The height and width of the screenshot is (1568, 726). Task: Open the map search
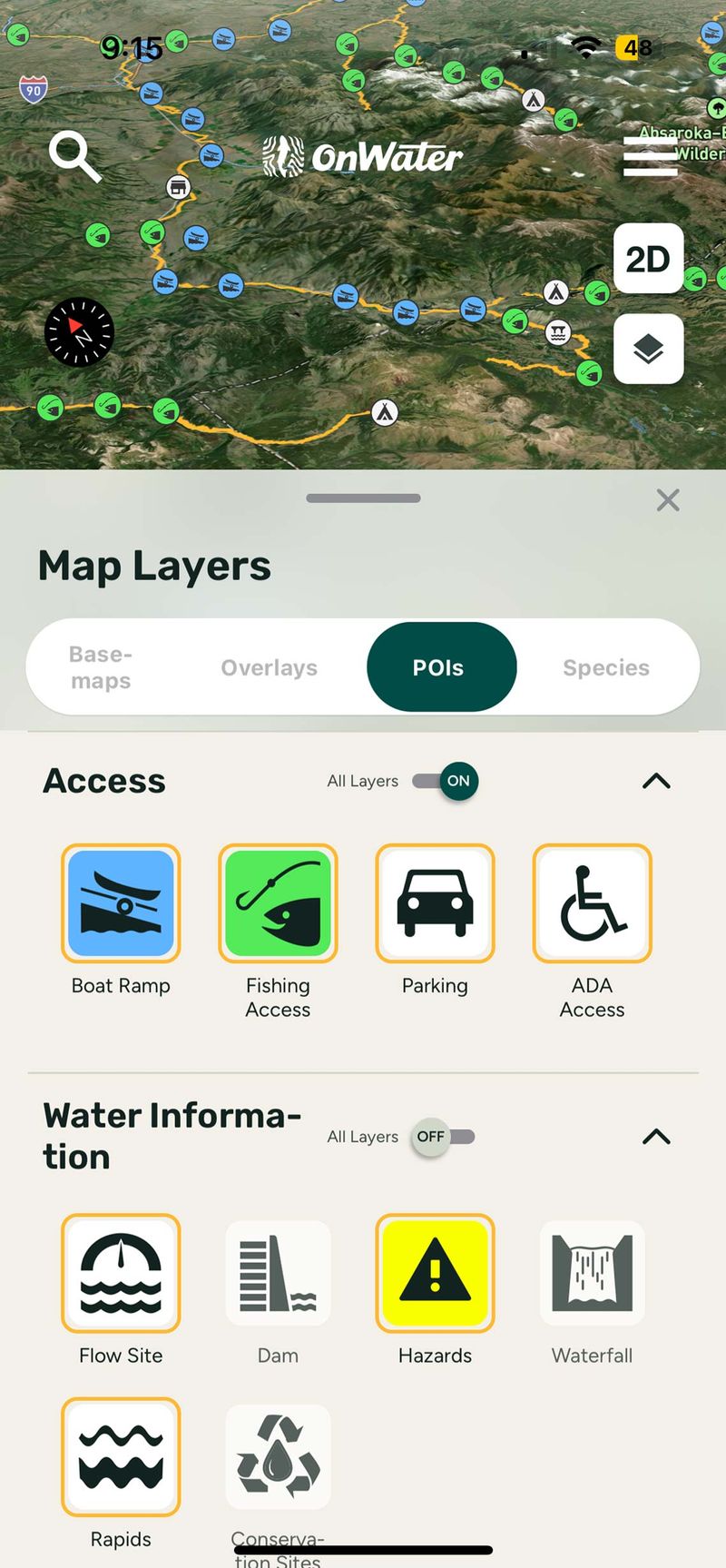[75, 154]
